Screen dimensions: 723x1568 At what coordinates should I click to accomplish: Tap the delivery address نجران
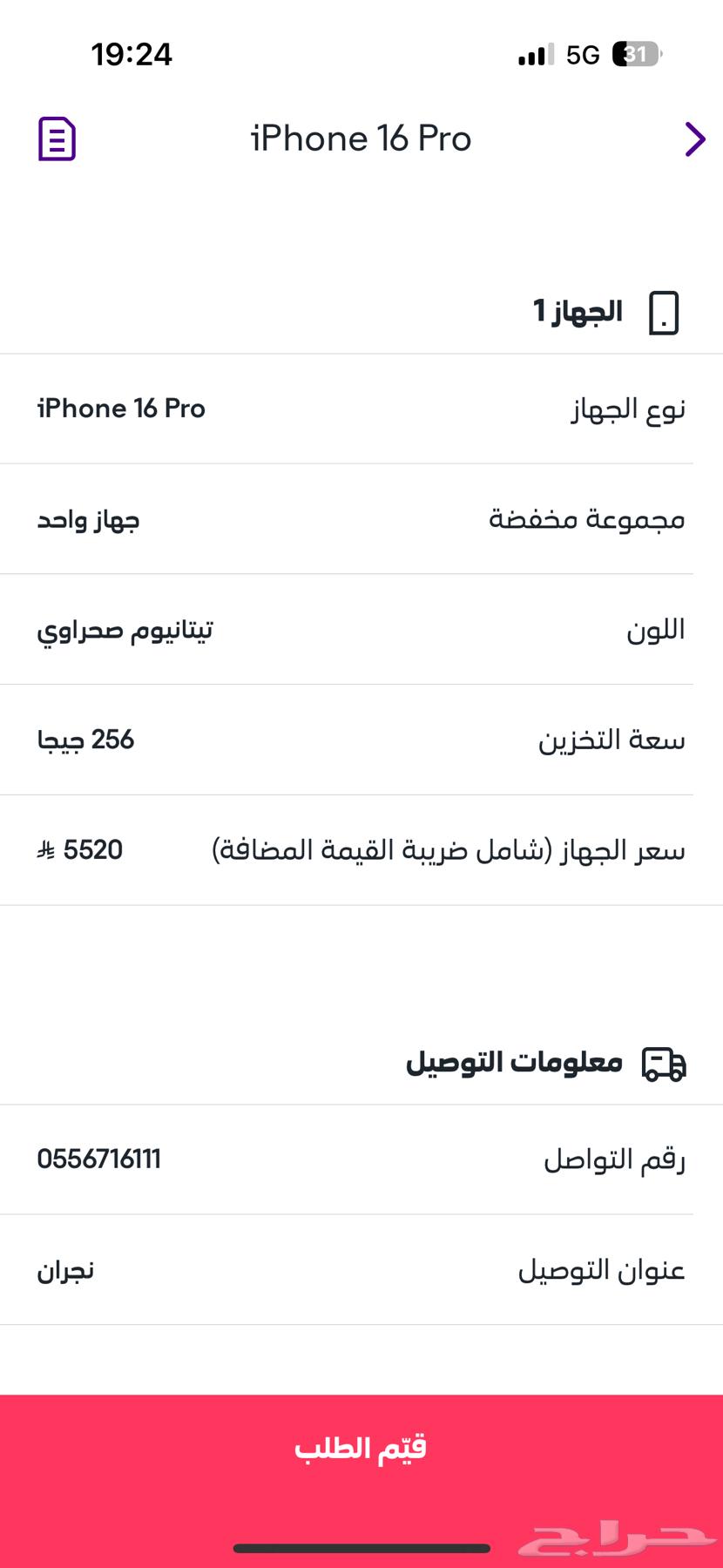coord(64,1270)
